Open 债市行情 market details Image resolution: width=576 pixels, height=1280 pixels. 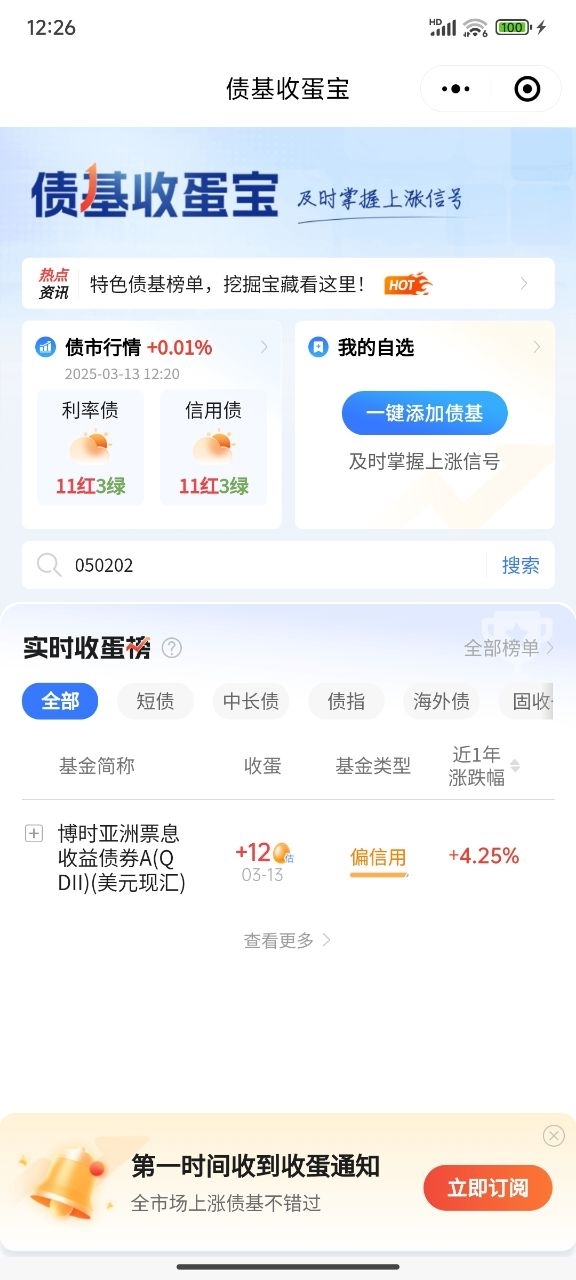pyautogui.click(x=152, y=348)
